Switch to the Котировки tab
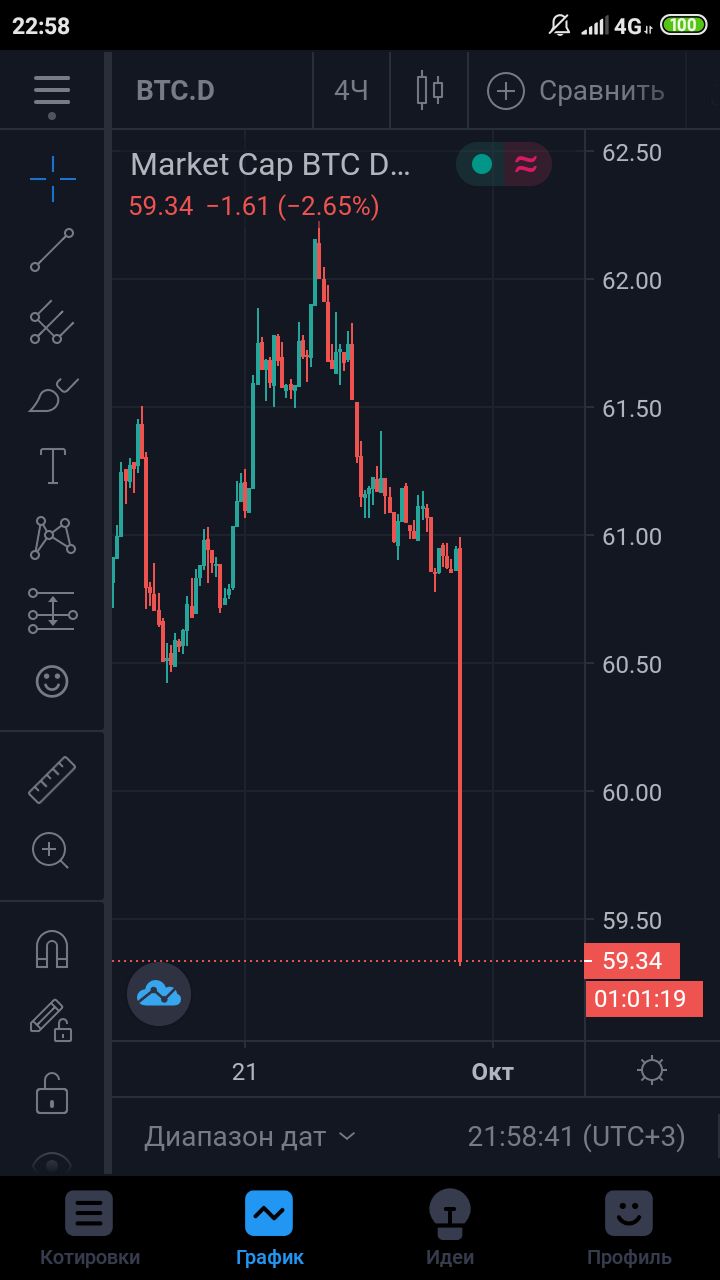Image resolution: width=720 pixels, height=1280 pixels. pos(90,1229)
